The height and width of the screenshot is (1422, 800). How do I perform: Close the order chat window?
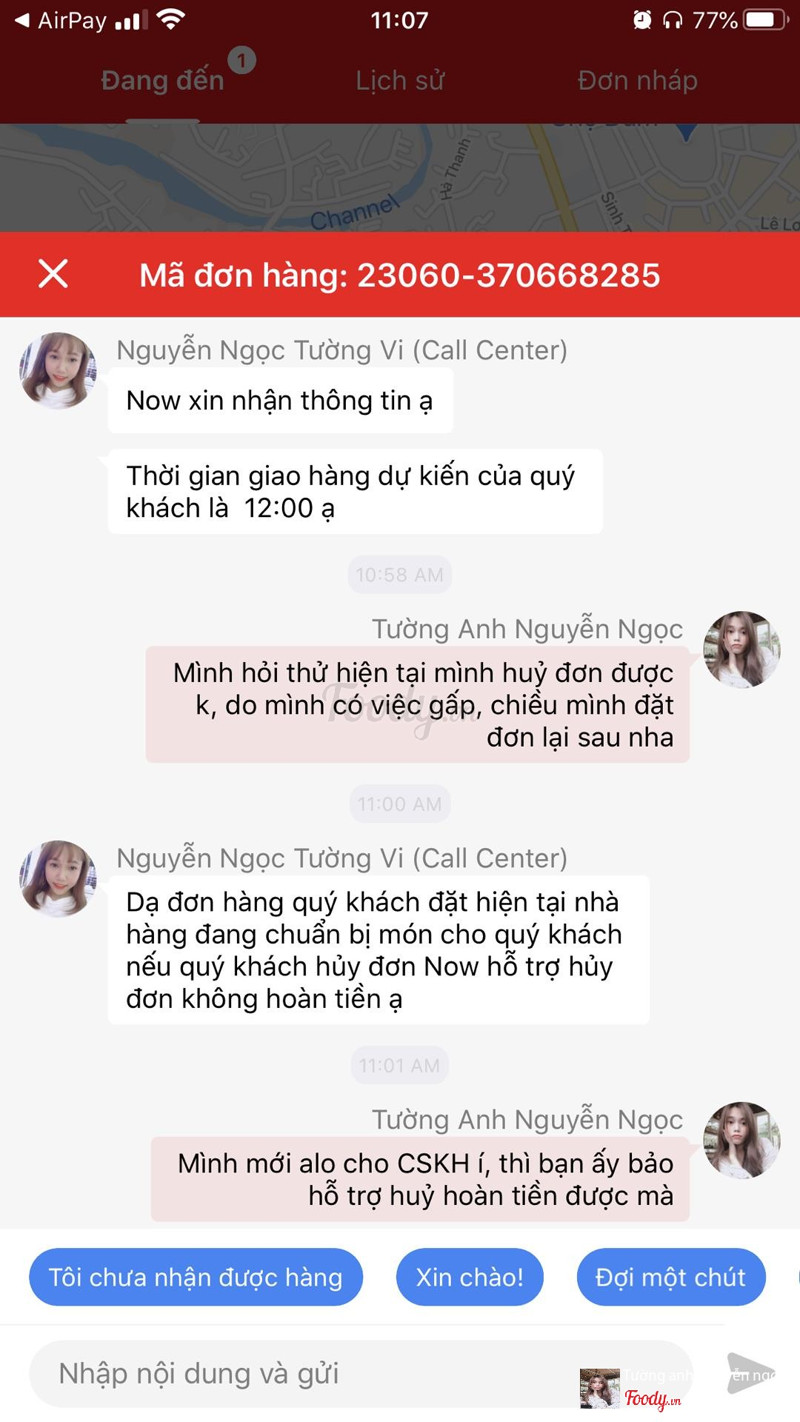(53, 274)
